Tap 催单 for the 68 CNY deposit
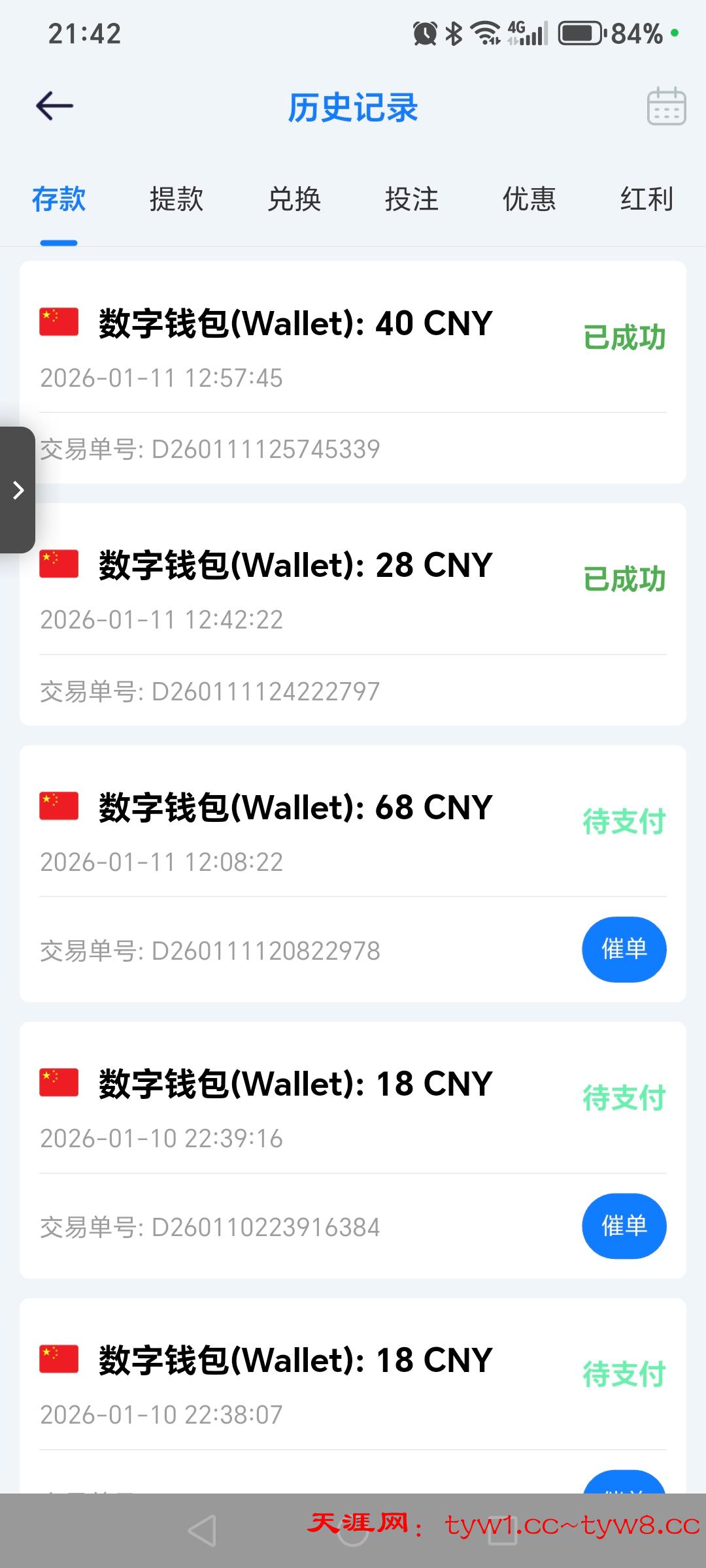 click(624, 949)
